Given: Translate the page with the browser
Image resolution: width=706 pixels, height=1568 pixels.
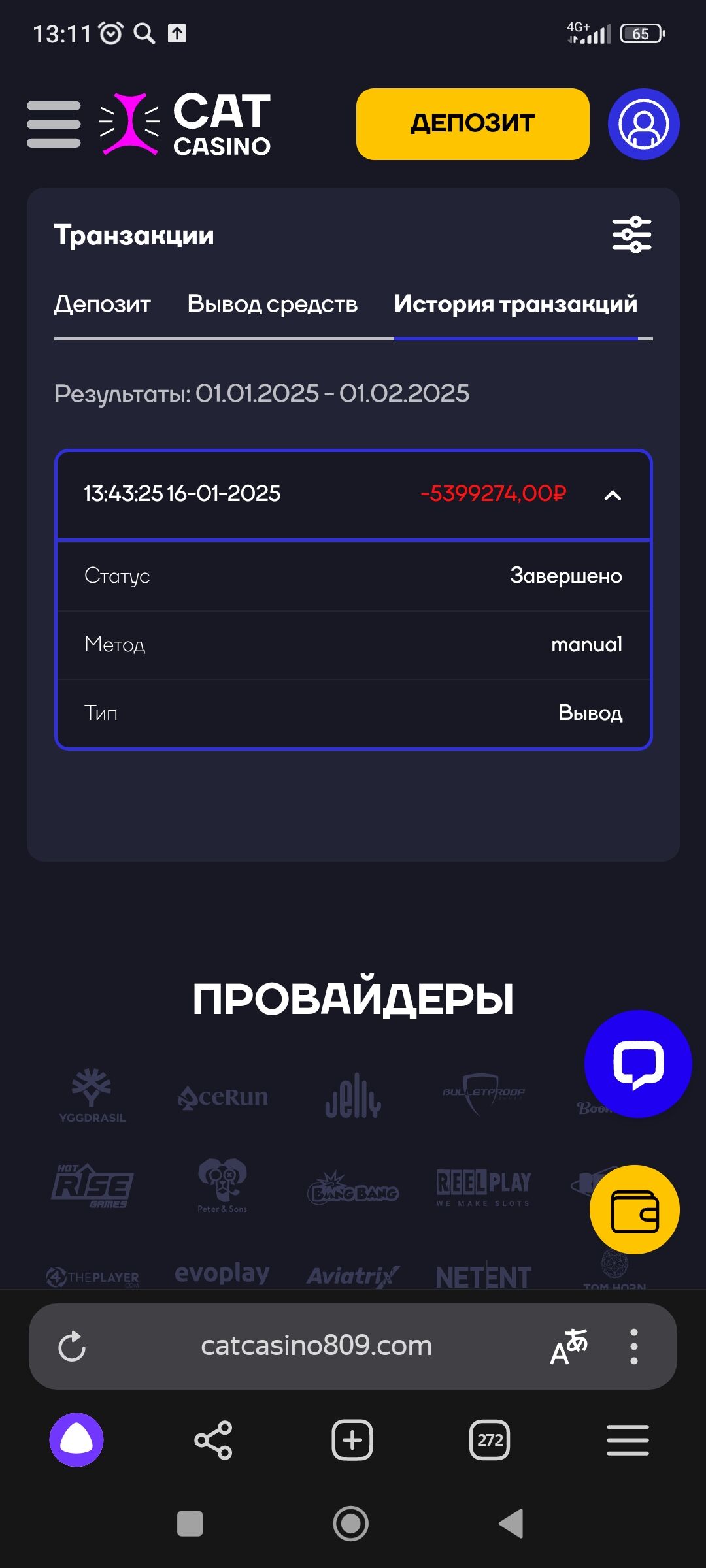Looking at the screenshot, I should (x=569, y=1347).
